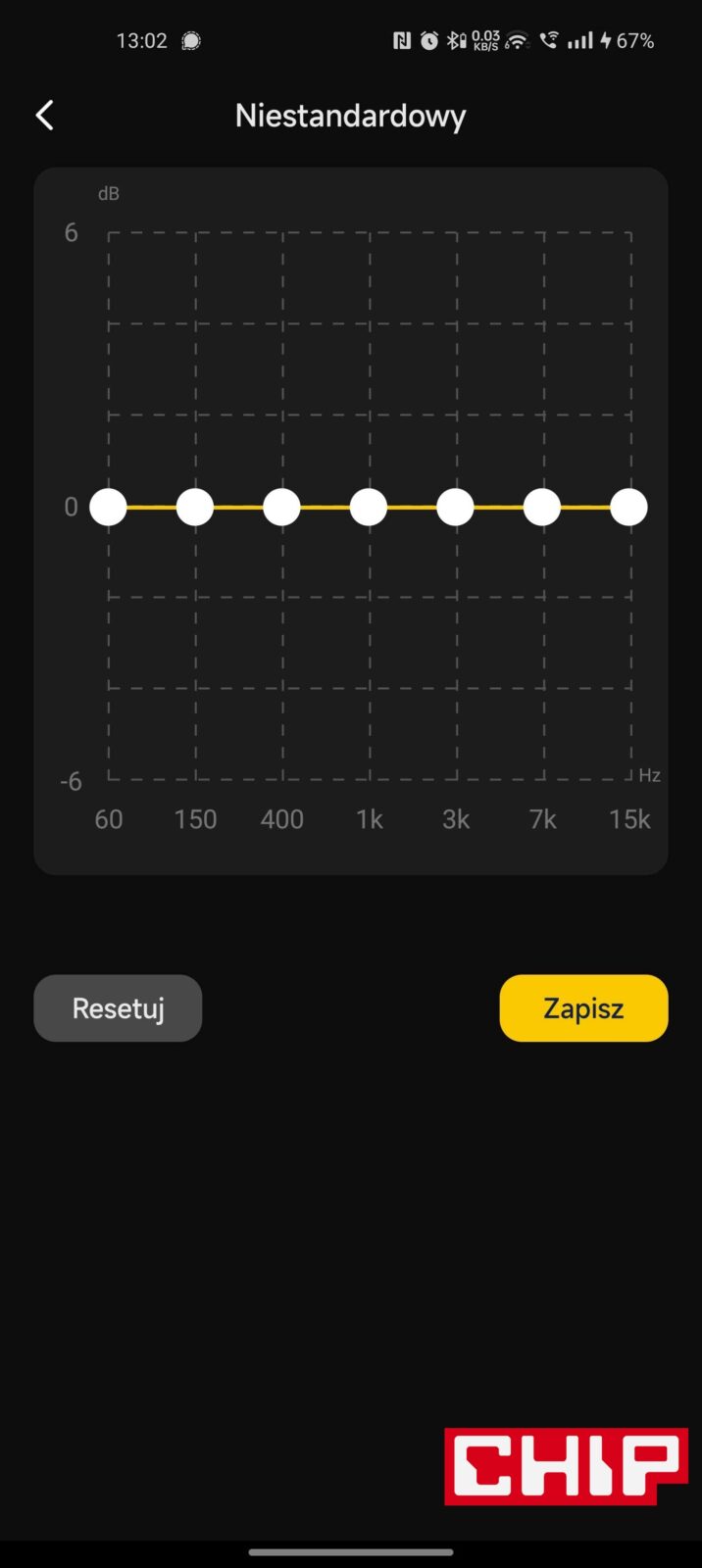Select the 7k band handle
The image size is (702, 1568).
pos(542,508)
